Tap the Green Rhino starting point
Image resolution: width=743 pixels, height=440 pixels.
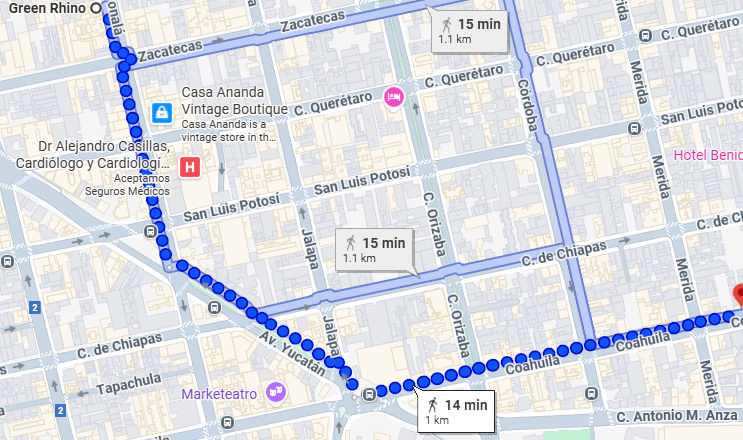click(x=95, y=8)
